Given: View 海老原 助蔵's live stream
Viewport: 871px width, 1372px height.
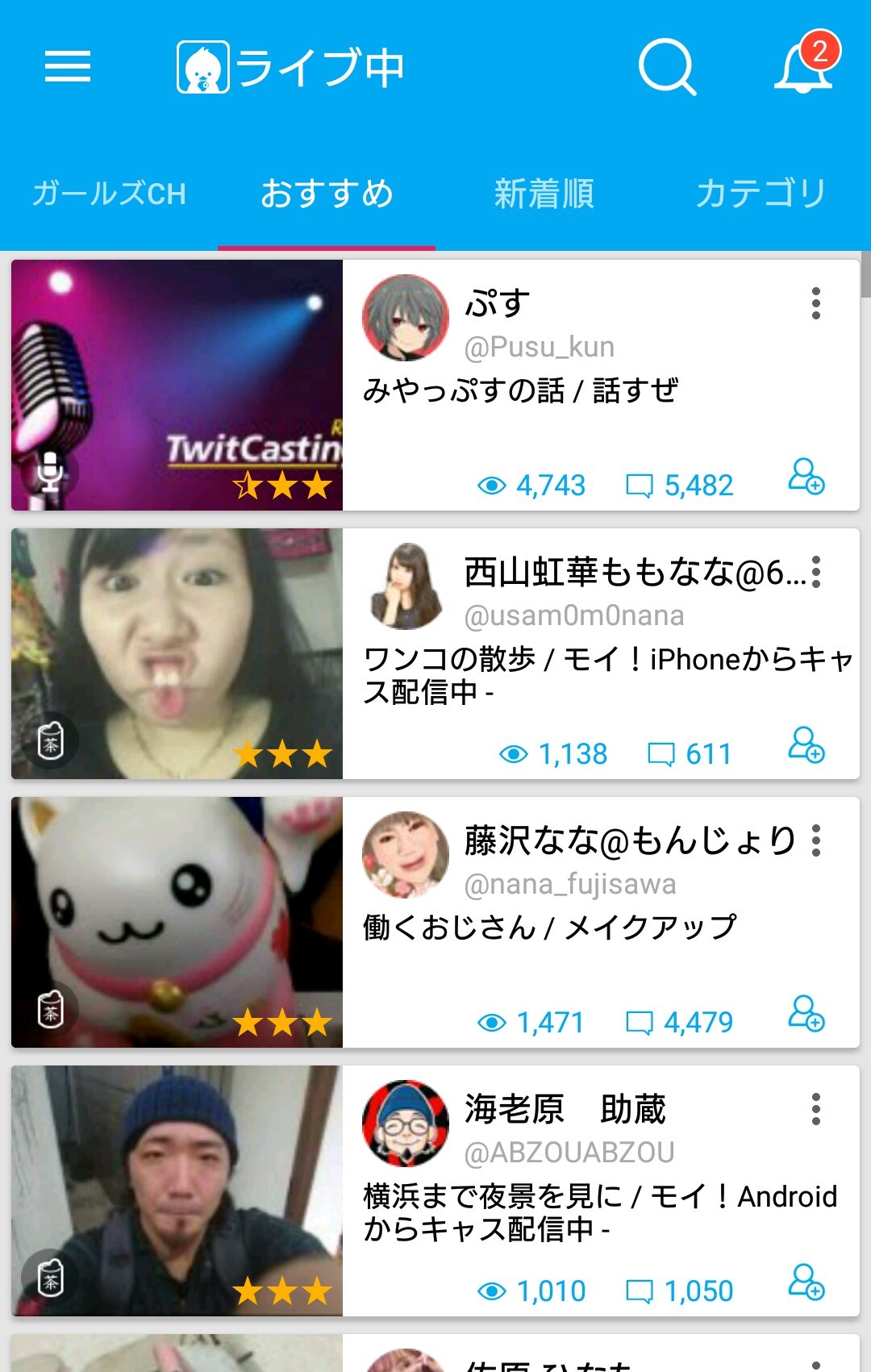Looking at the screenshot, I should 177,1191.
